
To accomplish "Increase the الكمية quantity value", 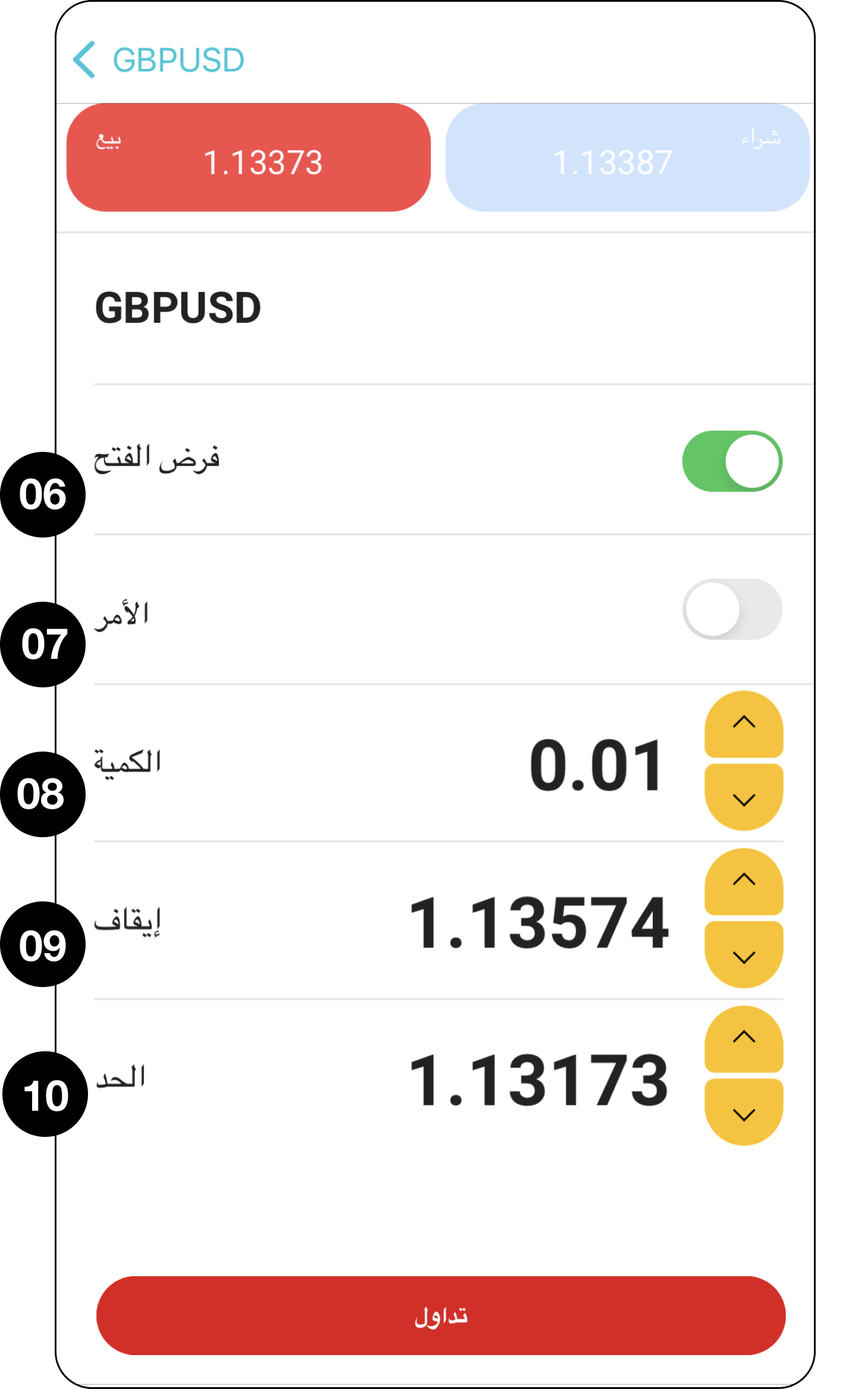I will [x=744, y=723].
